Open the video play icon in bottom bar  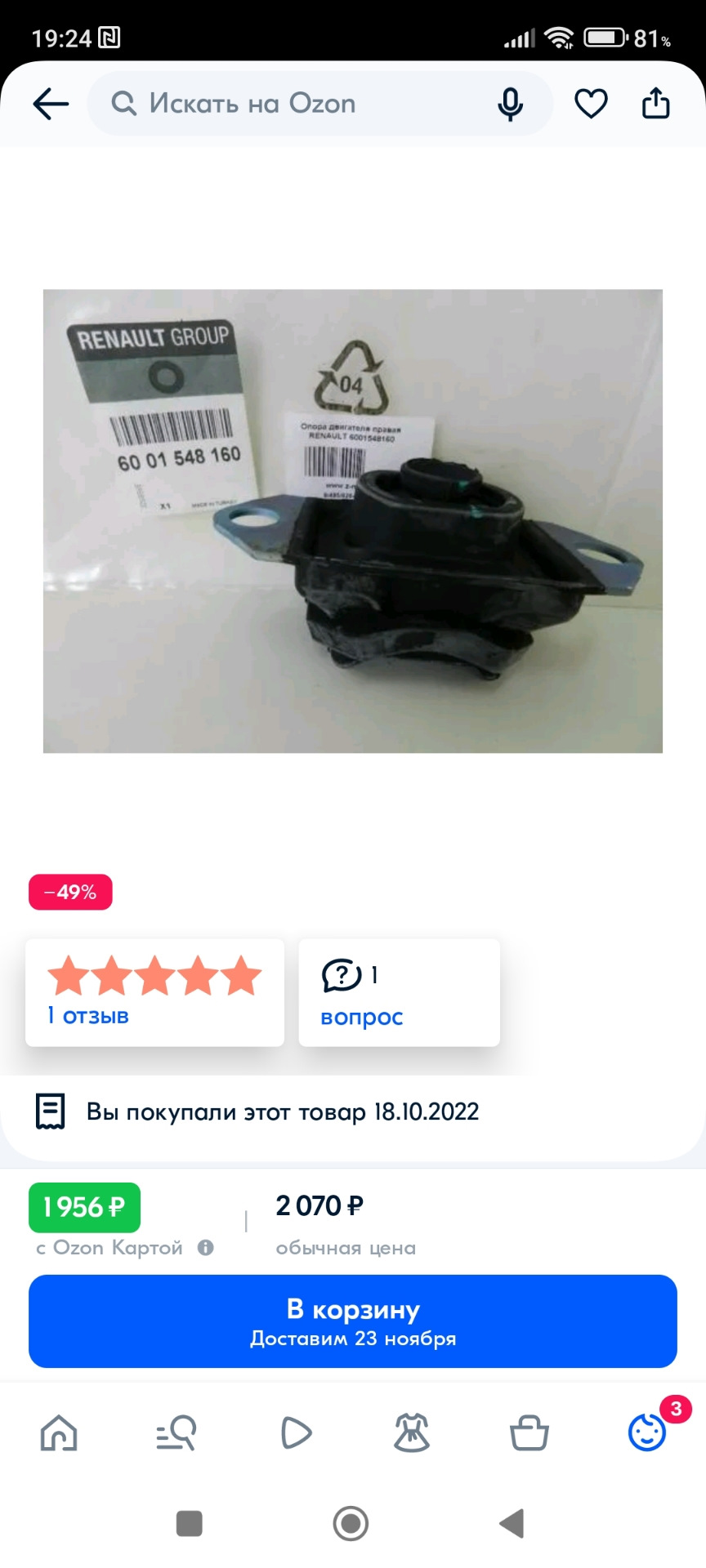click(x=297, y=1434)
